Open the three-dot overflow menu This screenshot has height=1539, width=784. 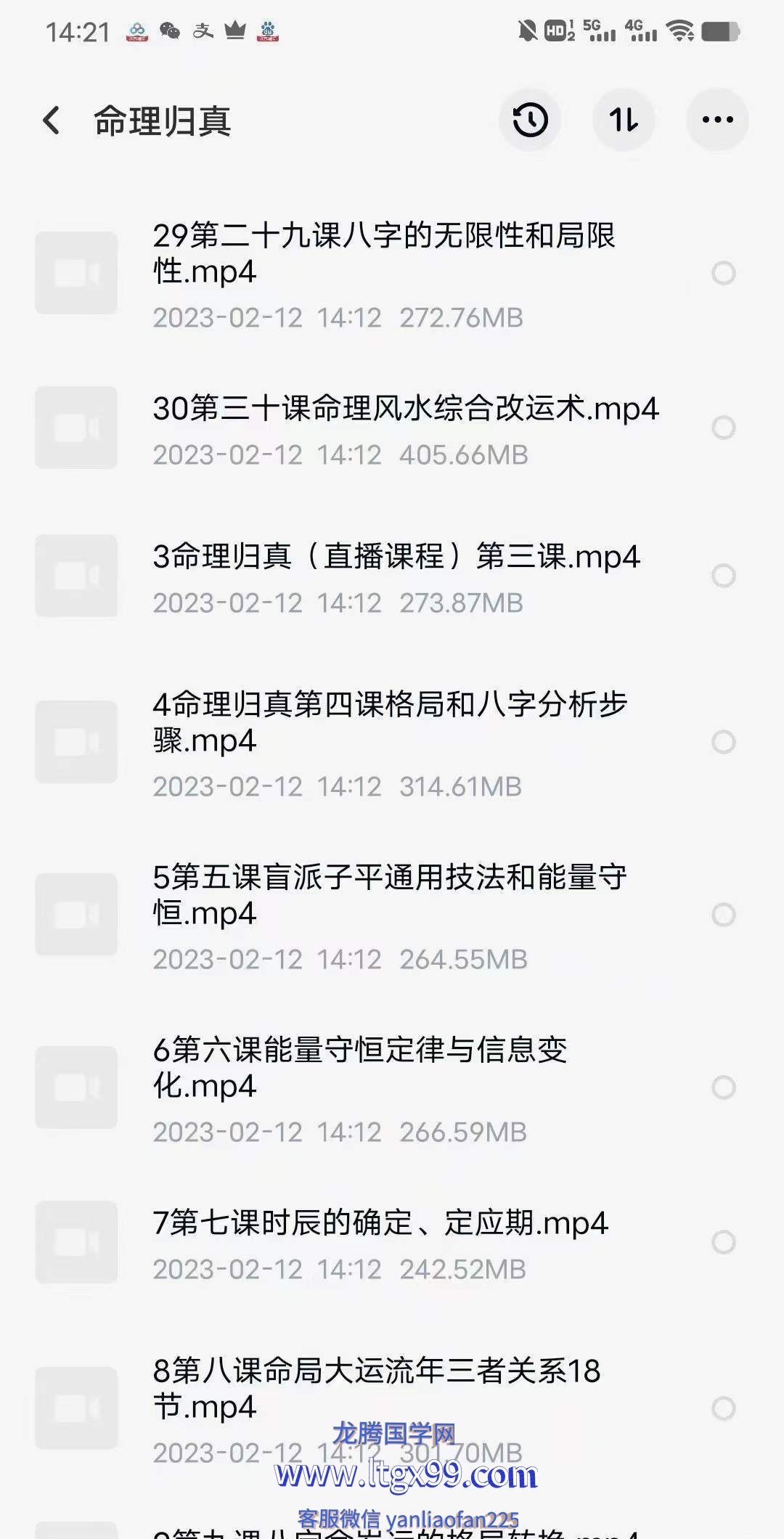click(717, 121)
